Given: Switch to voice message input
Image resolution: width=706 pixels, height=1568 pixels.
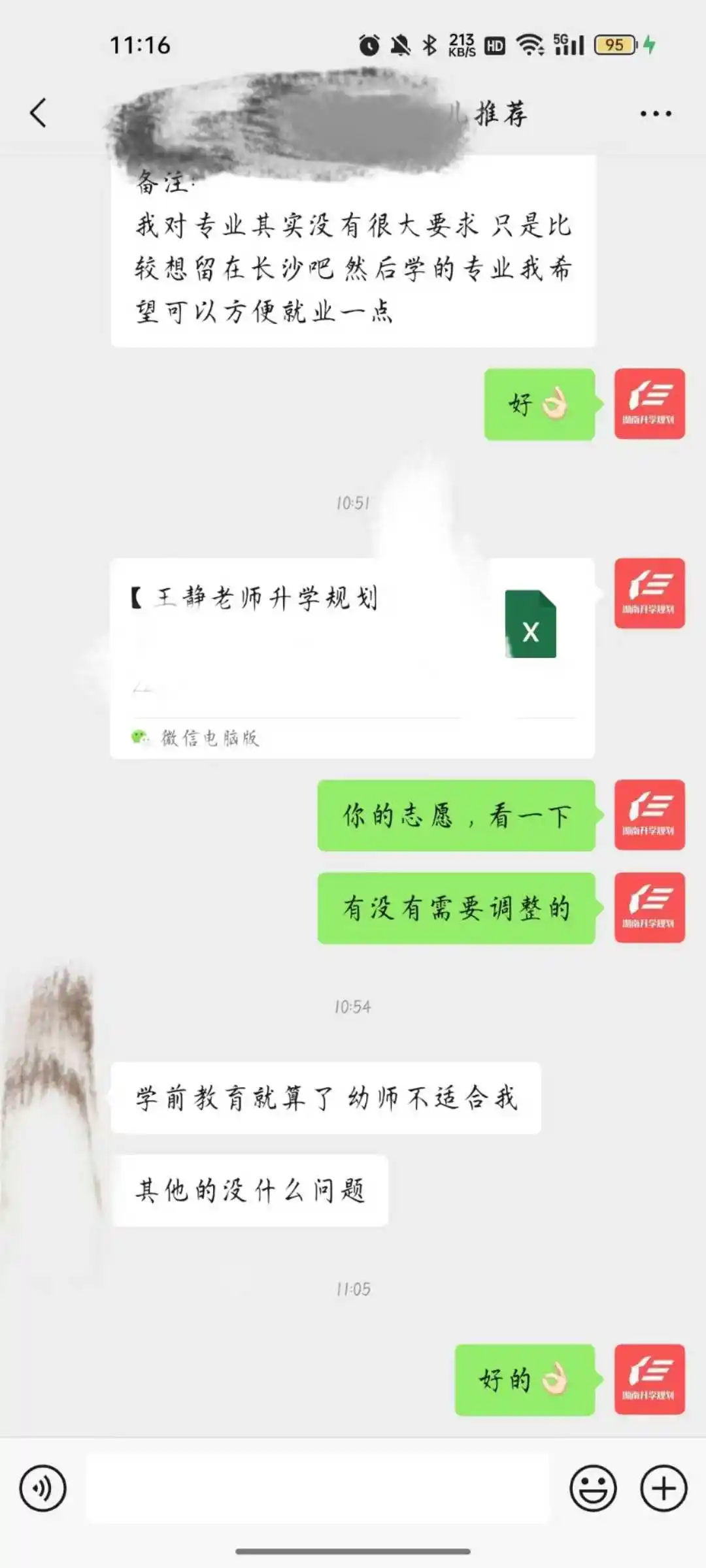Looking at the screenshot, I should [43, 1489].
